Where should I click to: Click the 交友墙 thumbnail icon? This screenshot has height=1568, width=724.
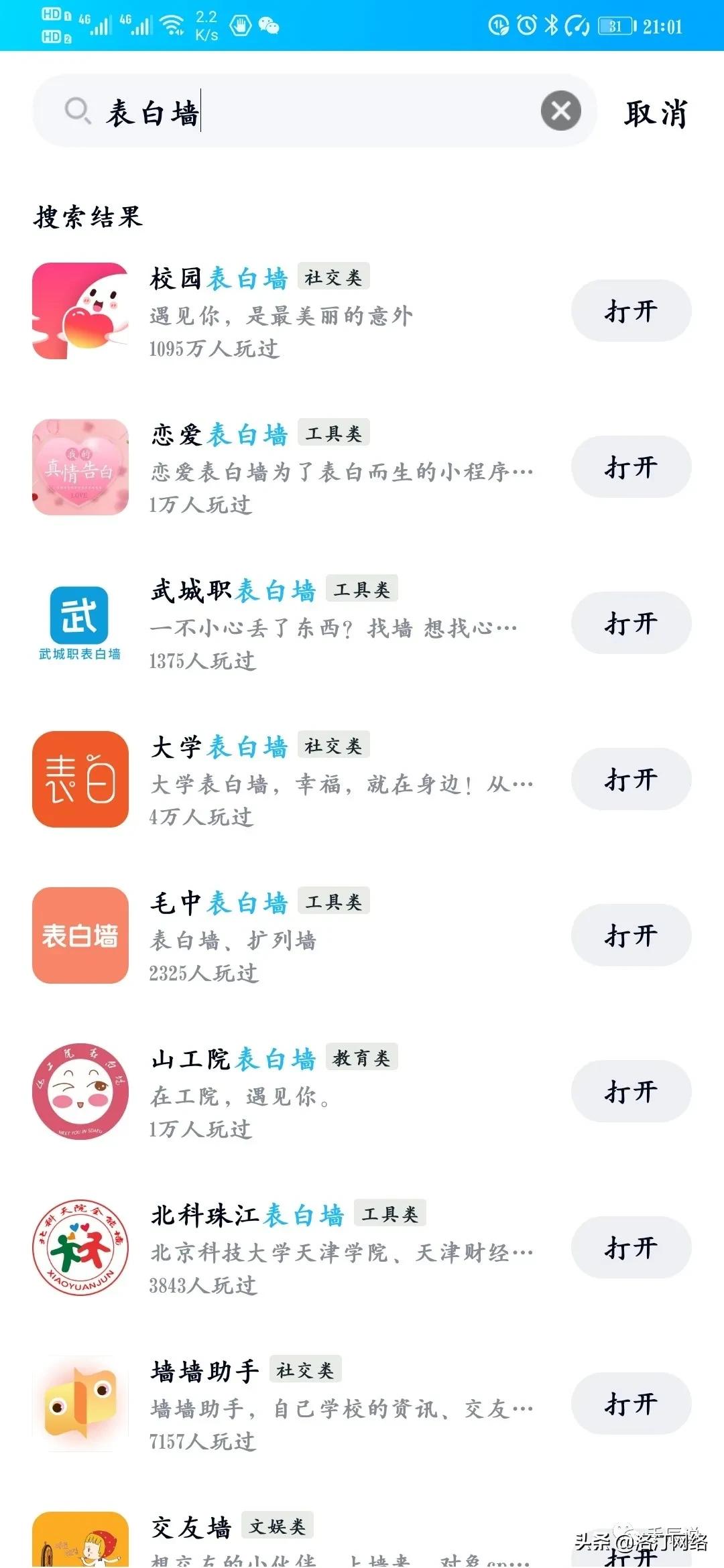79,1541
